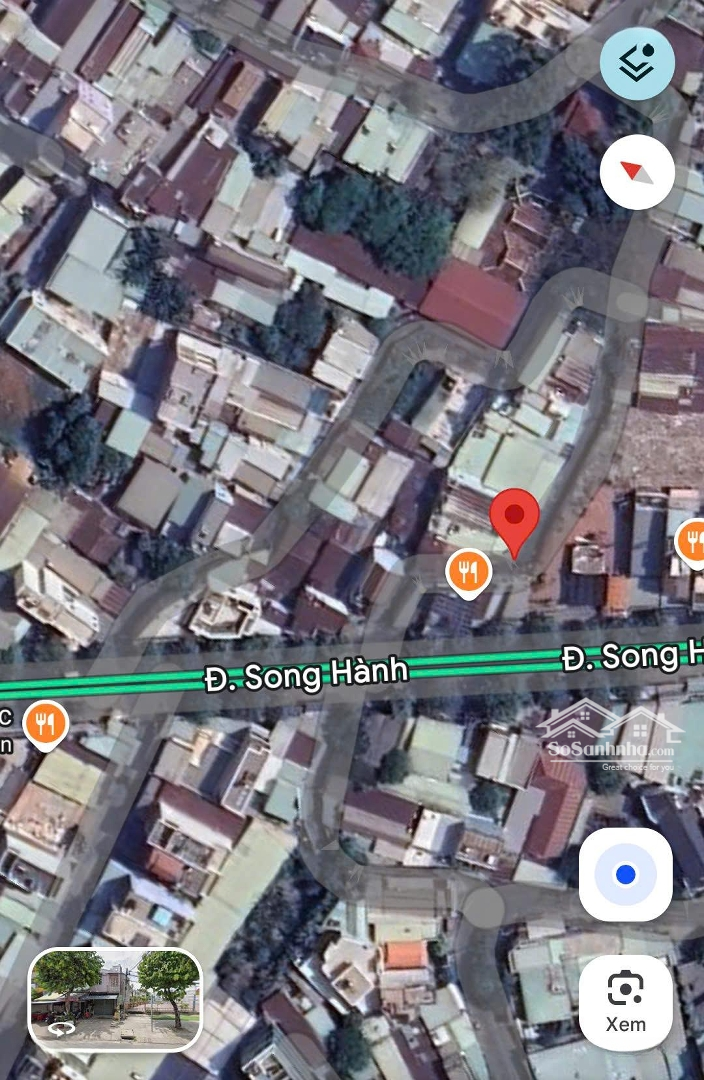Screen dimensions: 704x1080
Task: Open the map layers selector
Action: point(637,62)
